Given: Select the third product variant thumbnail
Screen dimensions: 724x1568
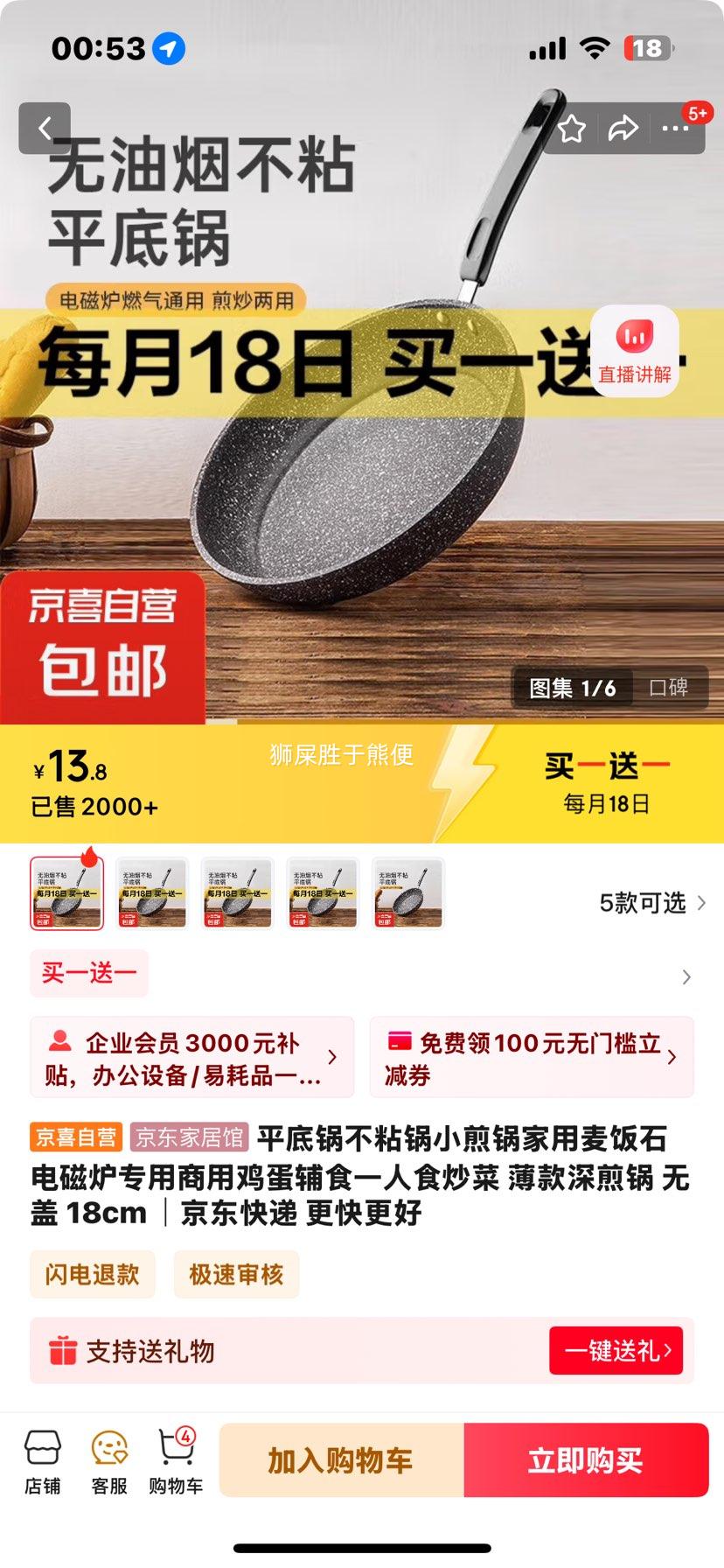Looking at the screenshot, I should (237, 893).
